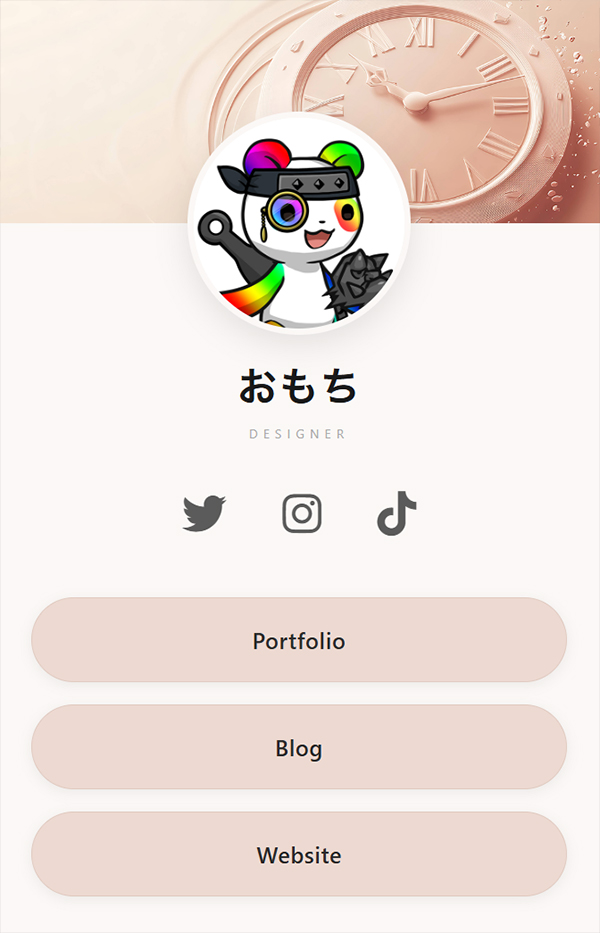Viewport: 600px width, 933px height.
Task: Go to the Blog link
Action: pos(299,747)
